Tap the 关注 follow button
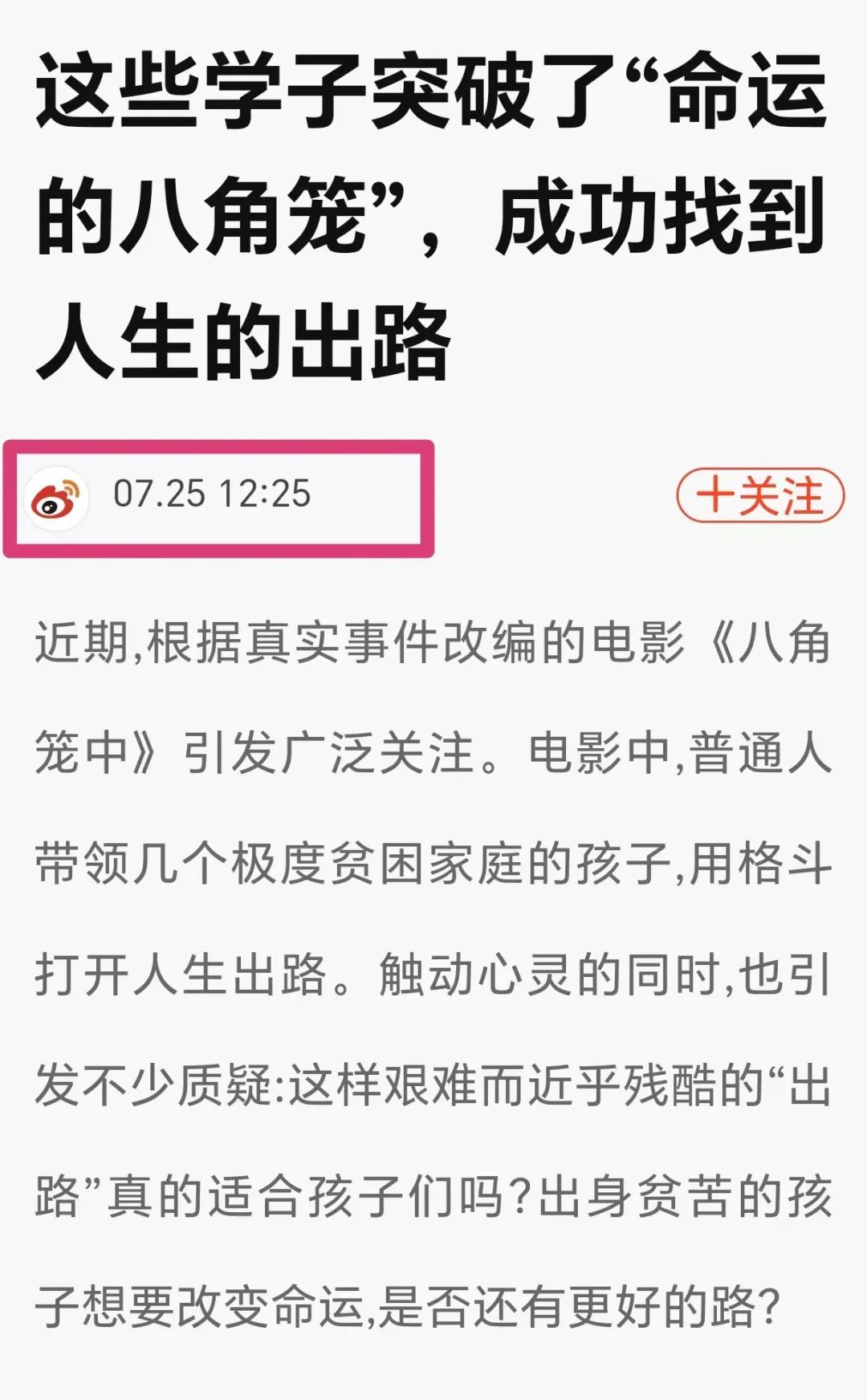This screenshot has width=867, height=1400. [x=759, y=495]
